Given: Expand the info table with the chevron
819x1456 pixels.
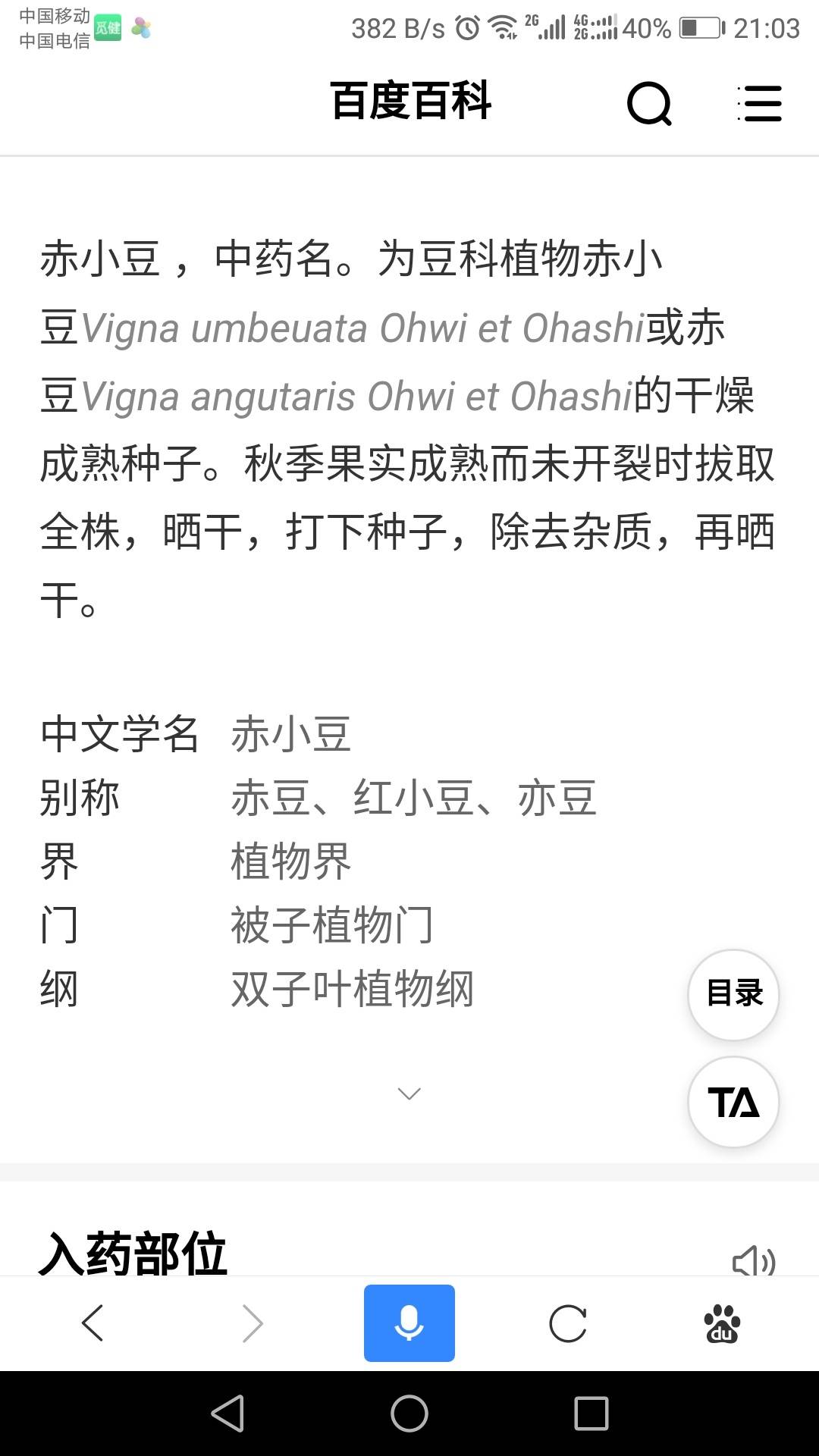Looking at the screenshot, I should (409, 1094).
